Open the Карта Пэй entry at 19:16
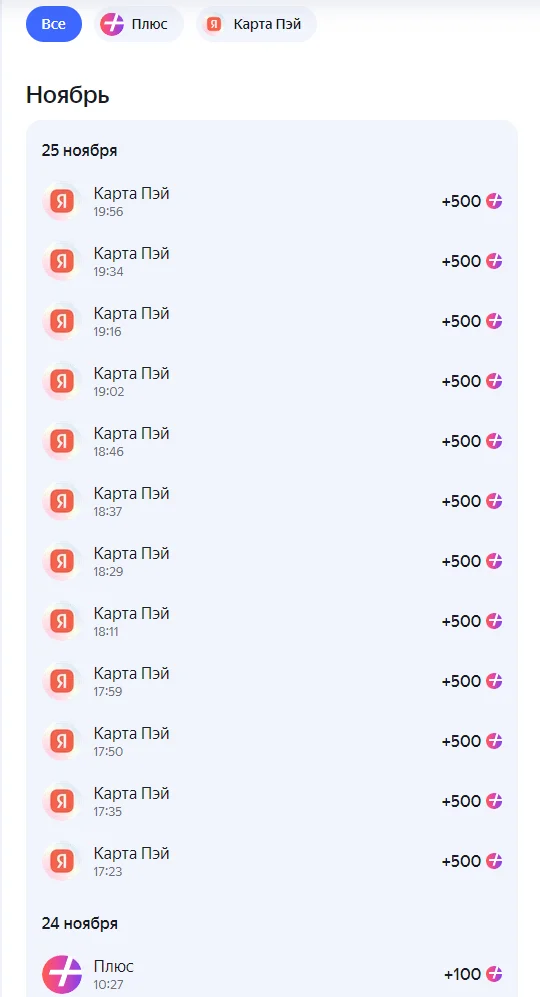The width and height of the screenshot is (540, 997). pos(272,321)
